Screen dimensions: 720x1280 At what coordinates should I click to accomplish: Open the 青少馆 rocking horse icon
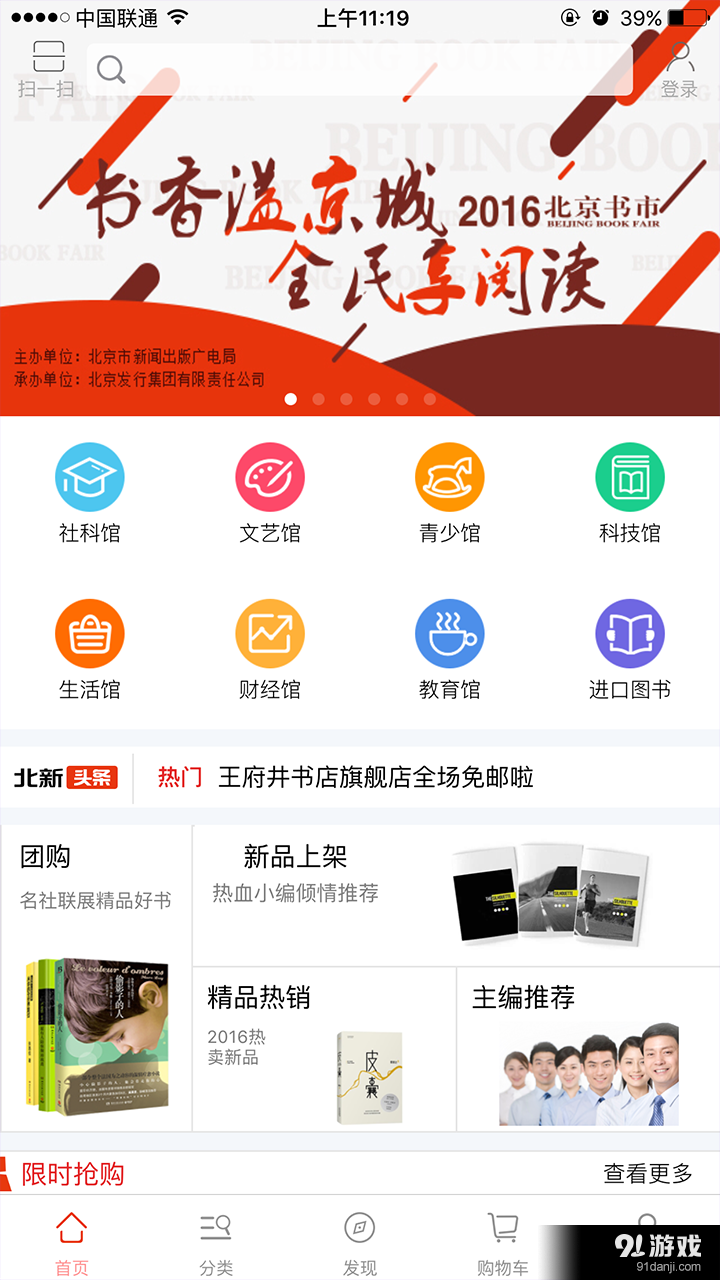click(x=450, y=477)
